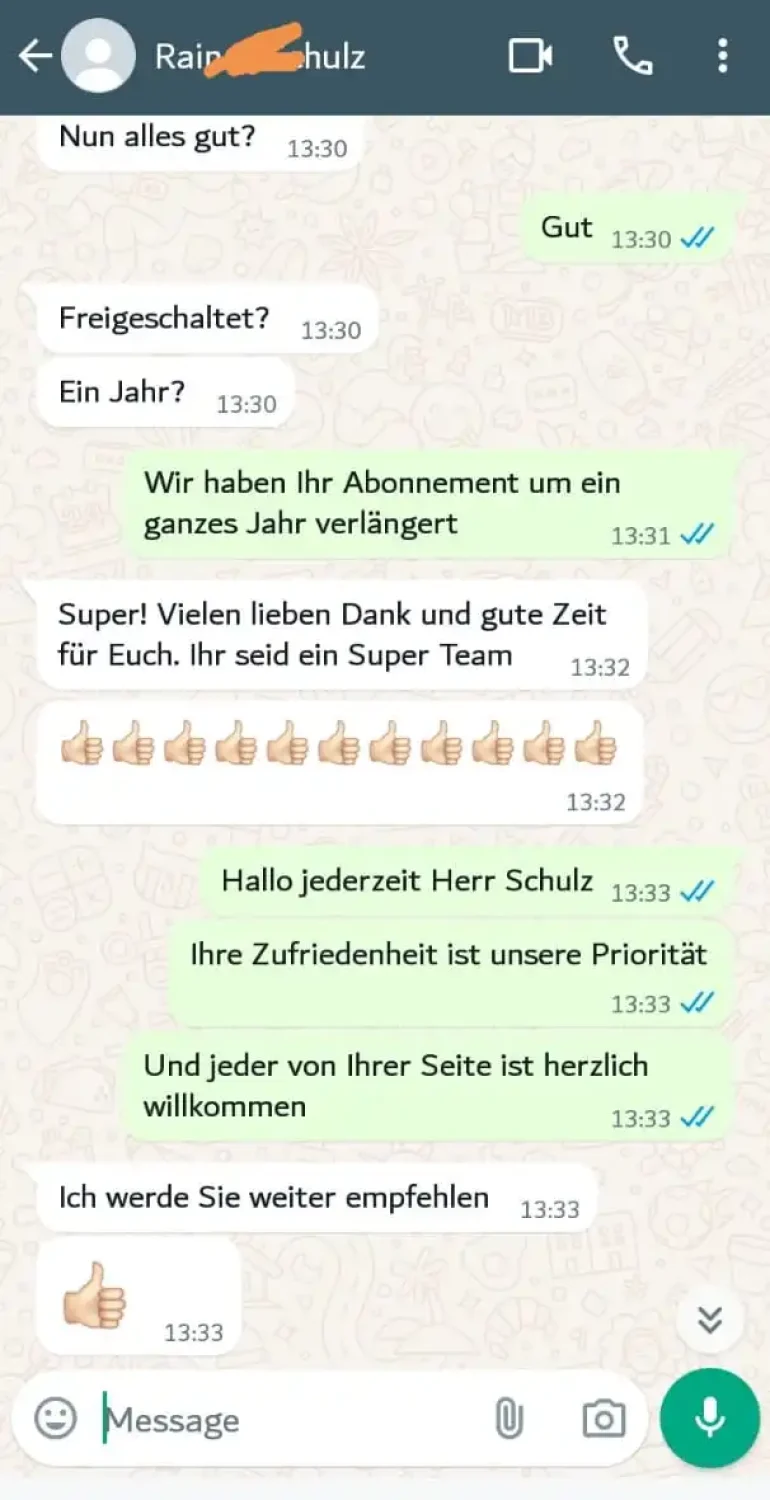Tap the blue double-check marks on 'Gut'
The height and width of the screenshot is (1500, 770).
pos(699,237)
